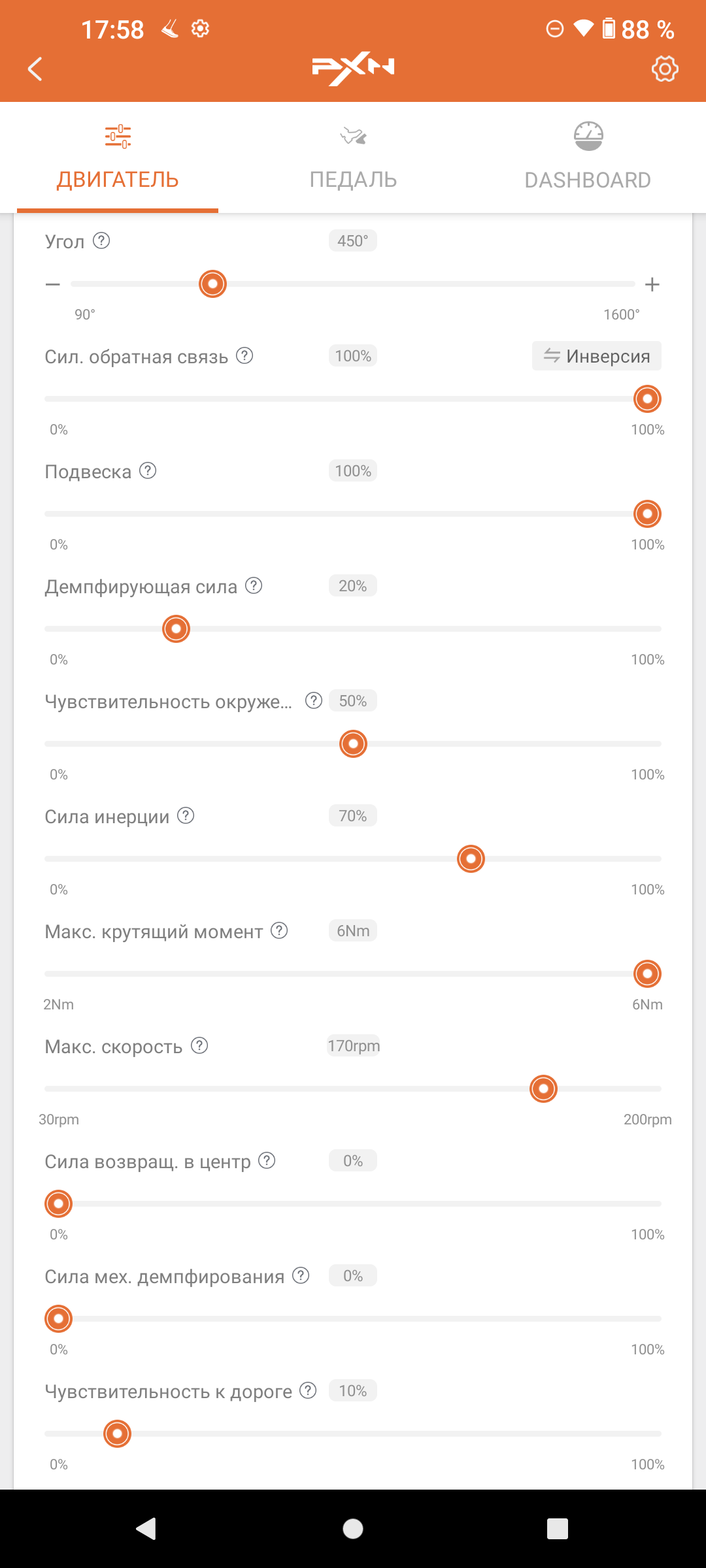The image size is (706, 1568).
Task: Show help for Демпфирующая сила
Action: click(x=254, y=585)
